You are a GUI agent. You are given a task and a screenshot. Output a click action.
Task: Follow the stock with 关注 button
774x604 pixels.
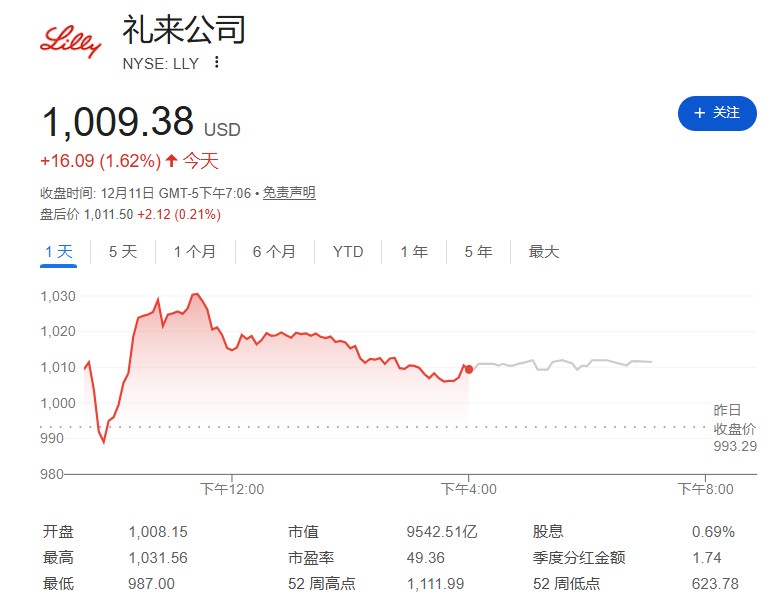716,113
